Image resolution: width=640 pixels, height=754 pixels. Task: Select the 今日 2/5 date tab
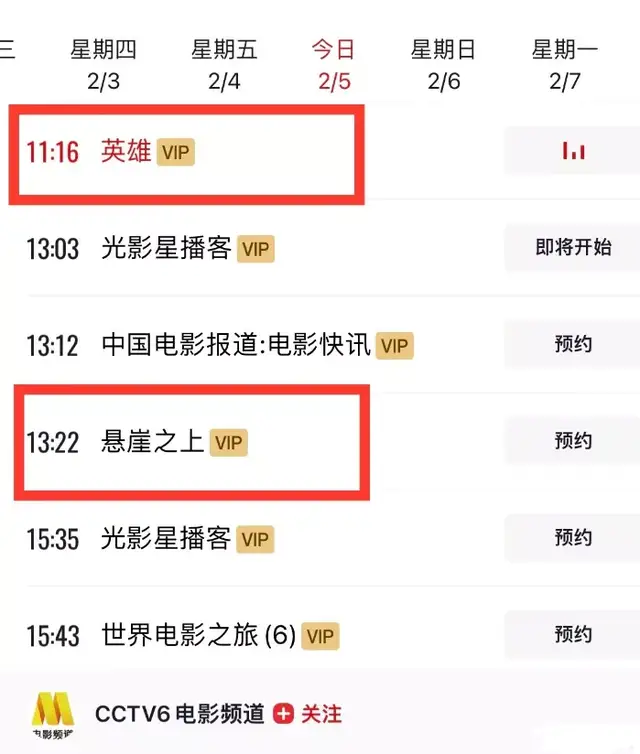[334, 65]
